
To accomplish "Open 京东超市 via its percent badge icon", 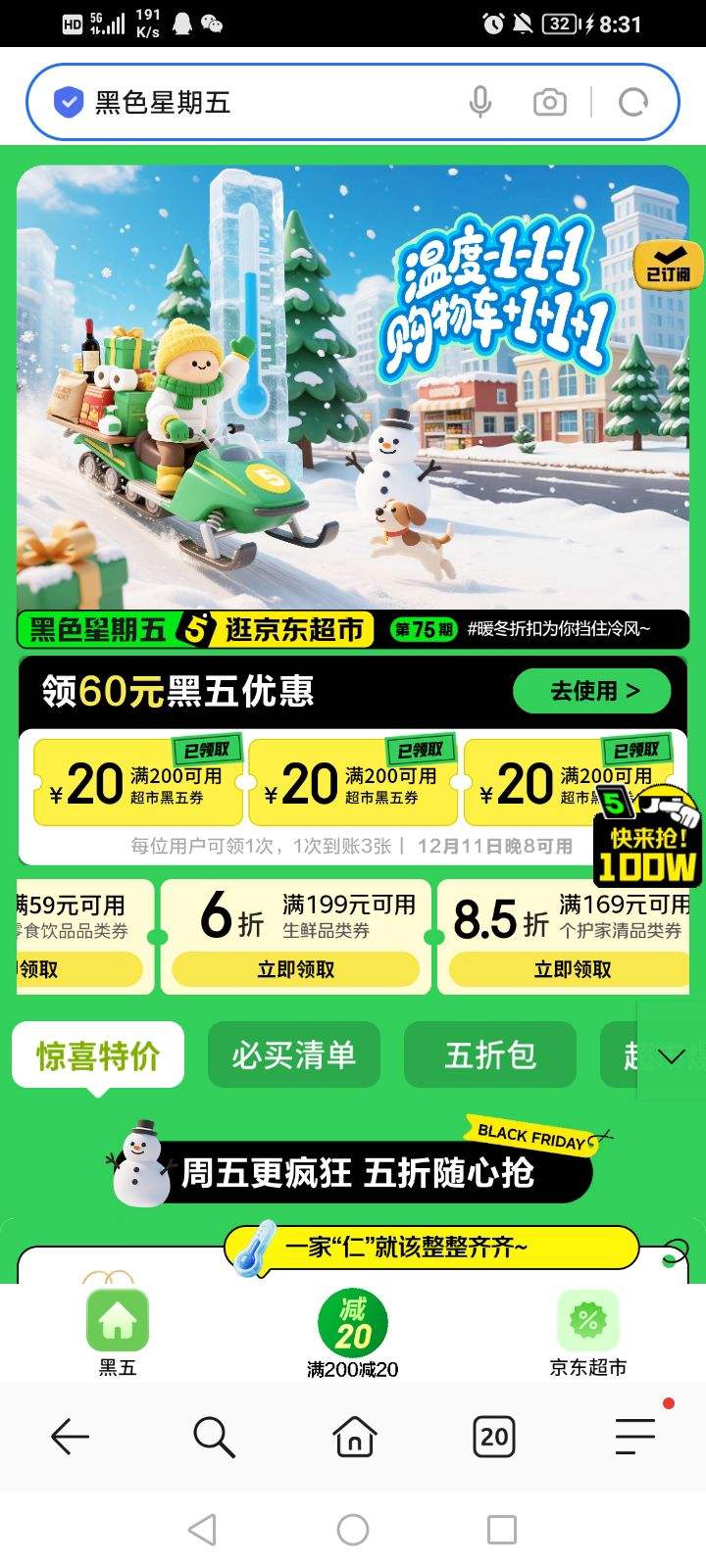I will click(586, 1323).
